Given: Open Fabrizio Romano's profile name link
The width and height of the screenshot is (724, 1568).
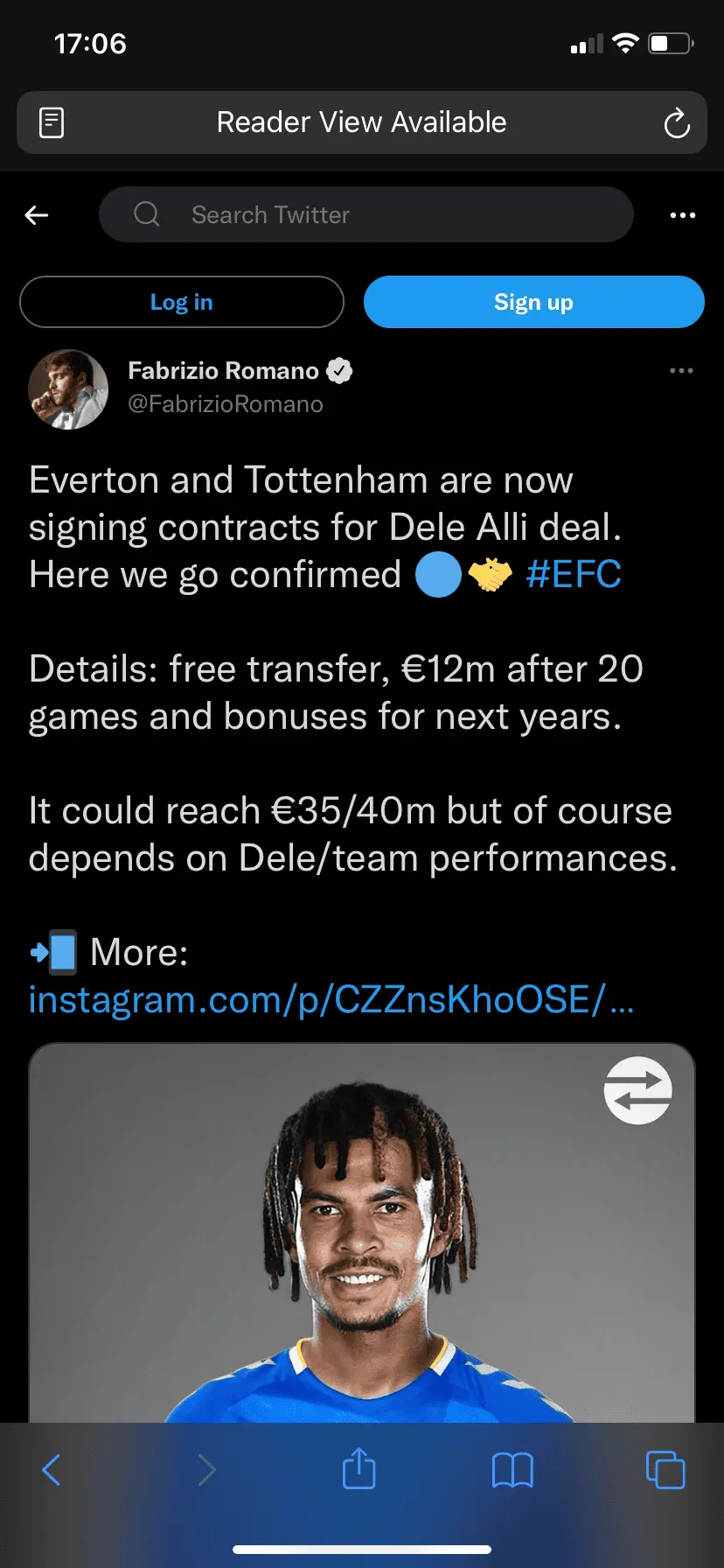Looking at the screenshot, I should tap(224, 371).
